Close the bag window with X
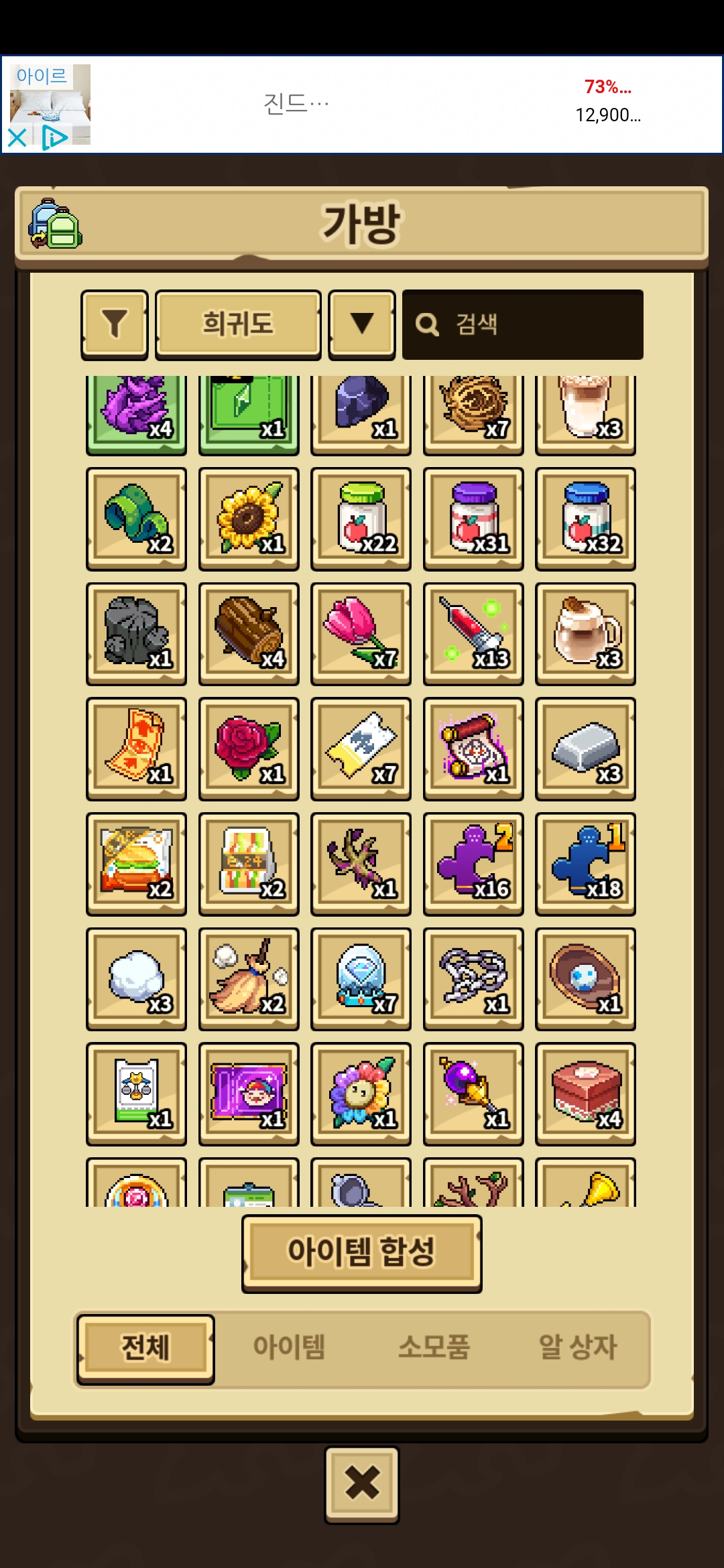This screenshot has height=1568, width=724. [362, 1484]
